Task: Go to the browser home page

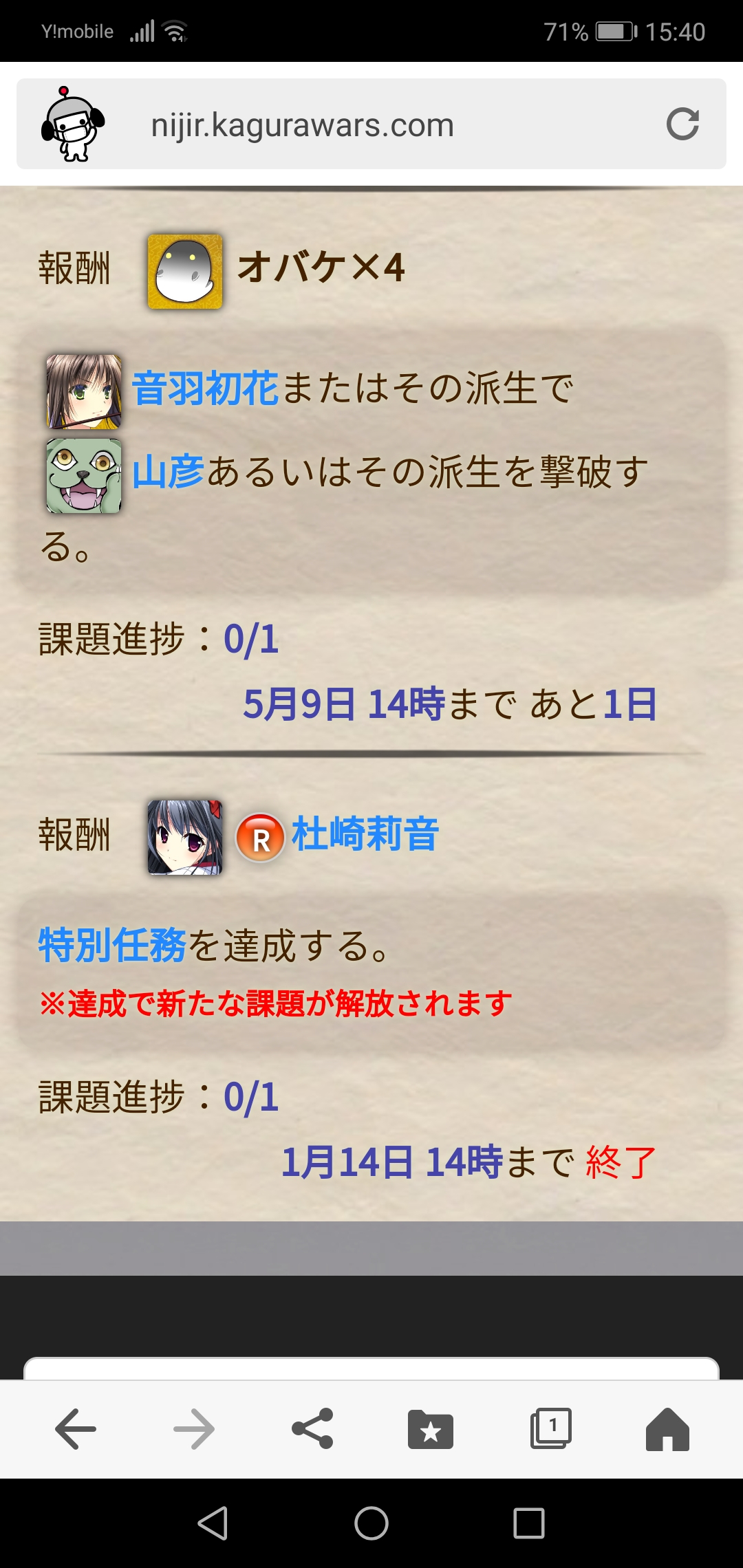Action: pos(667,1429)
